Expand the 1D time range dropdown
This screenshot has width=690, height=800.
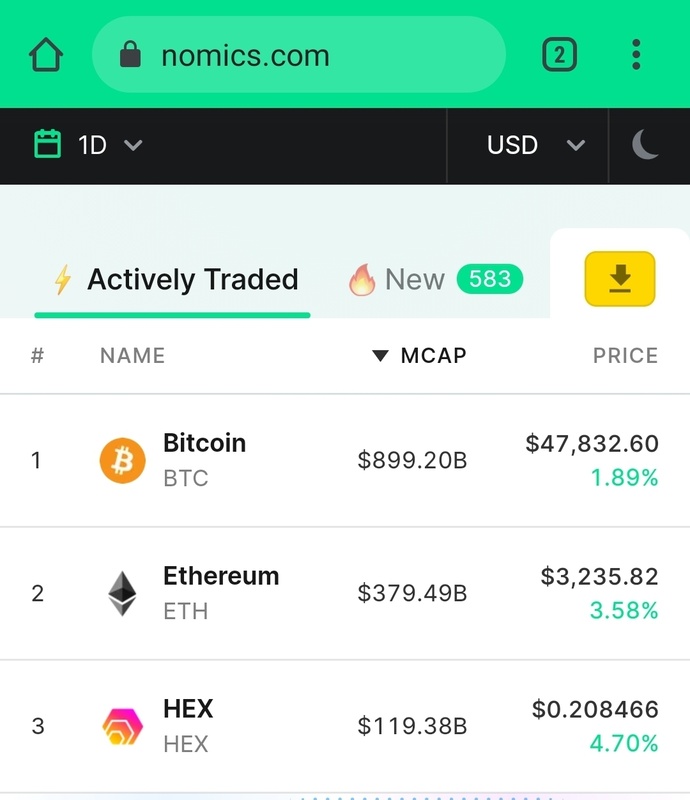pyautogui.click(x=90, y=145)
